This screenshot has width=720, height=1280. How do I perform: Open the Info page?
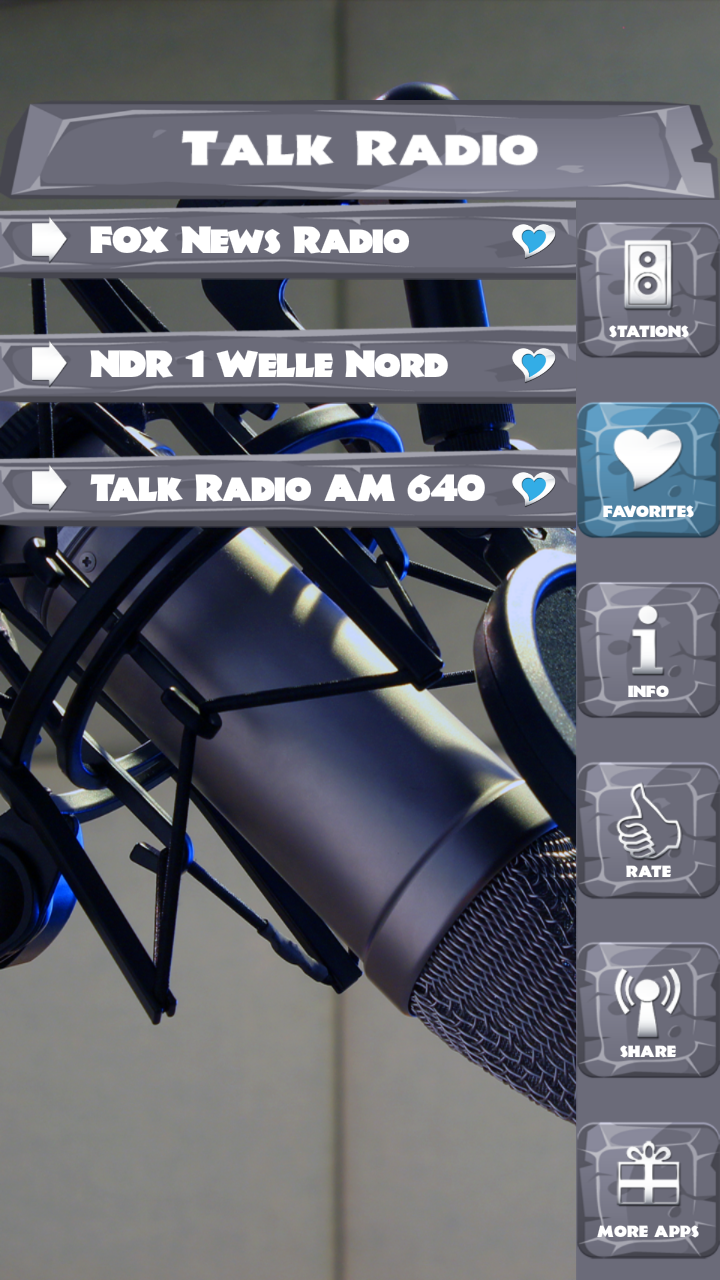pos(648,650)
